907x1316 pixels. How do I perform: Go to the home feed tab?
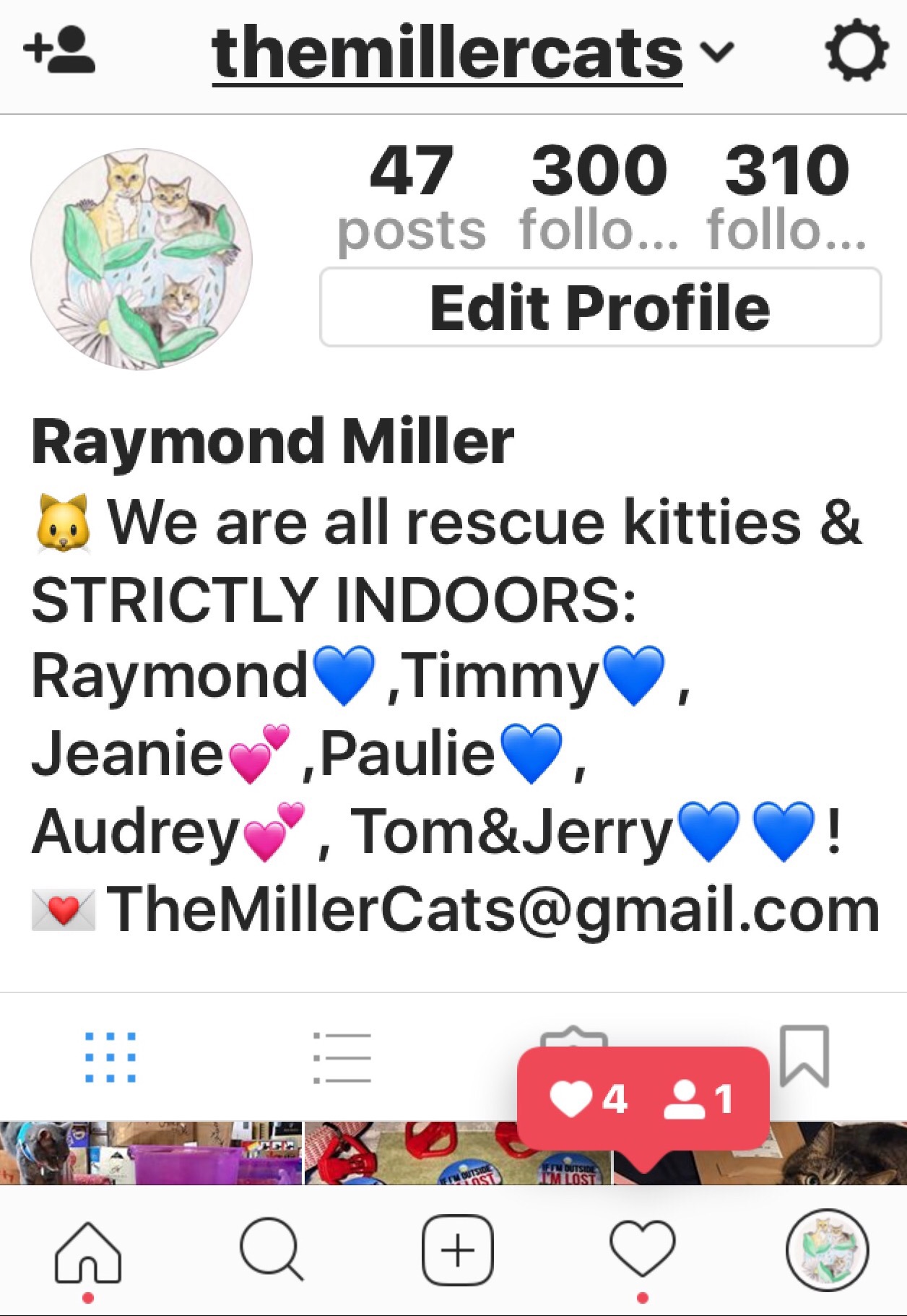tap(88, 1252)
